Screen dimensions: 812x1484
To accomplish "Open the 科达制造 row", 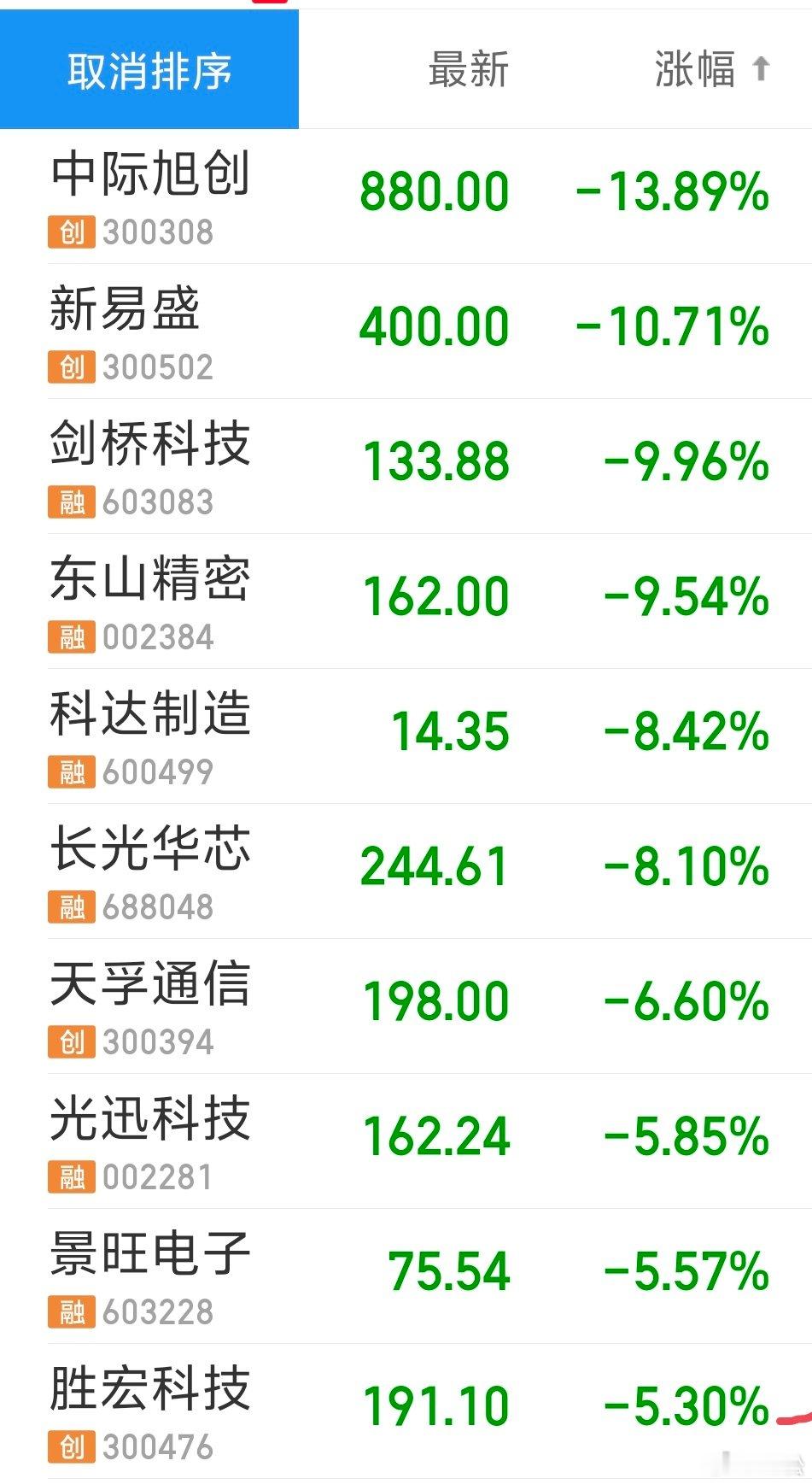I will (x=406, y=736).
